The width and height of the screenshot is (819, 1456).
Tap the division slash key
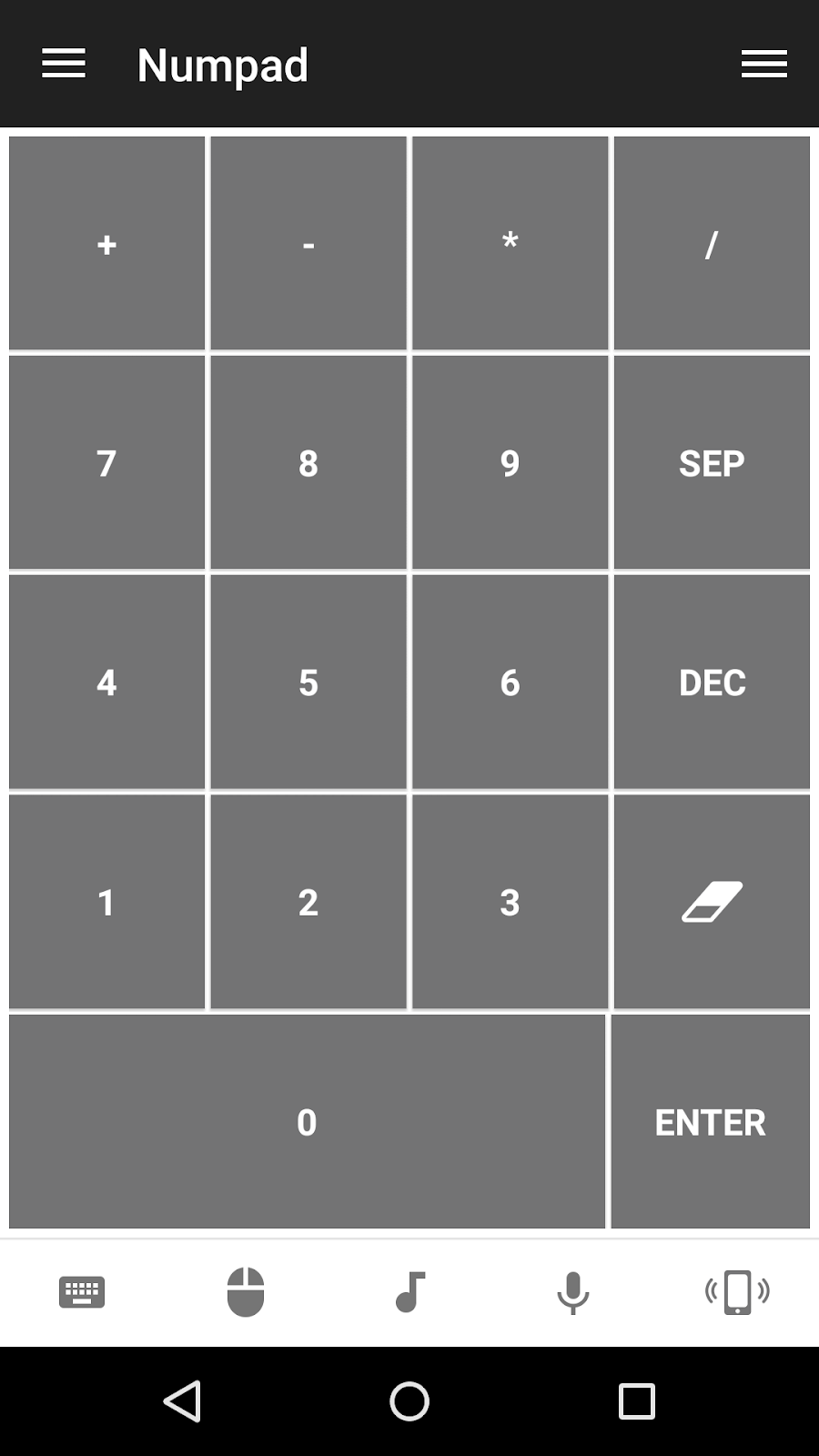(x=712, y=243)
